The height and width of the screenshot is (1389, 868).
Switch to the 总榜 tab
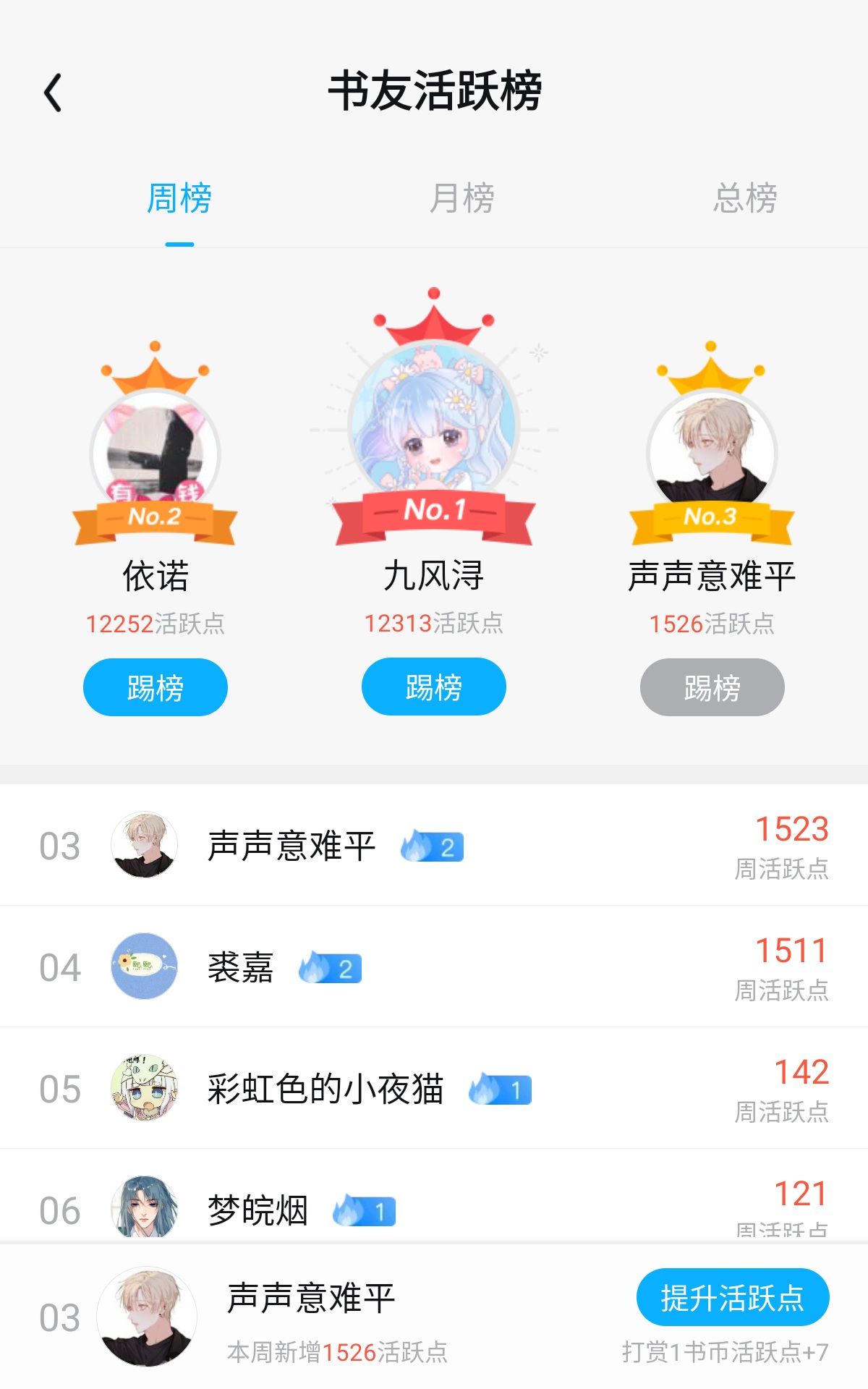(744, 198)
